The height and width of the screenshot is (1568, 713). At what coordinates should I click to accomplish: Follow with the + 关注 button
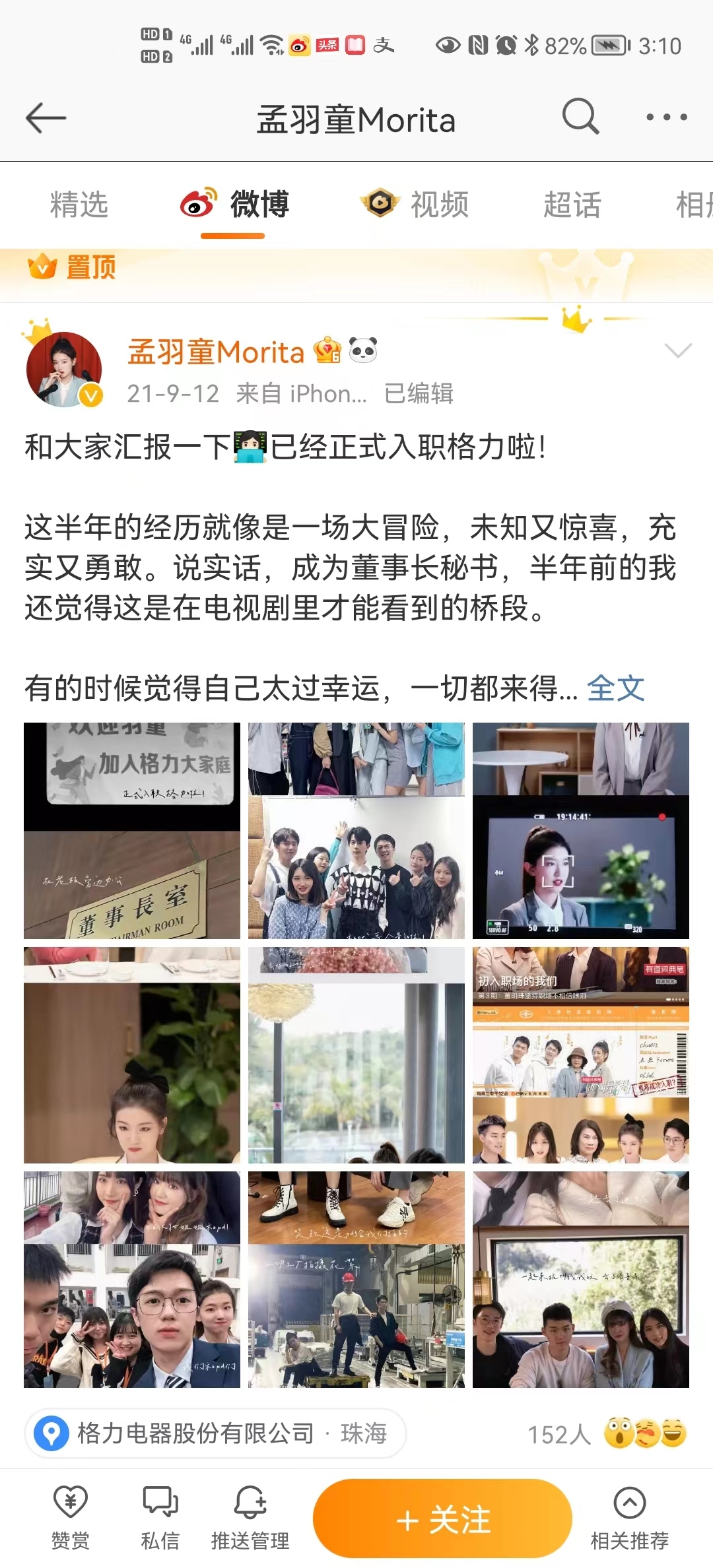[442, 1519]
